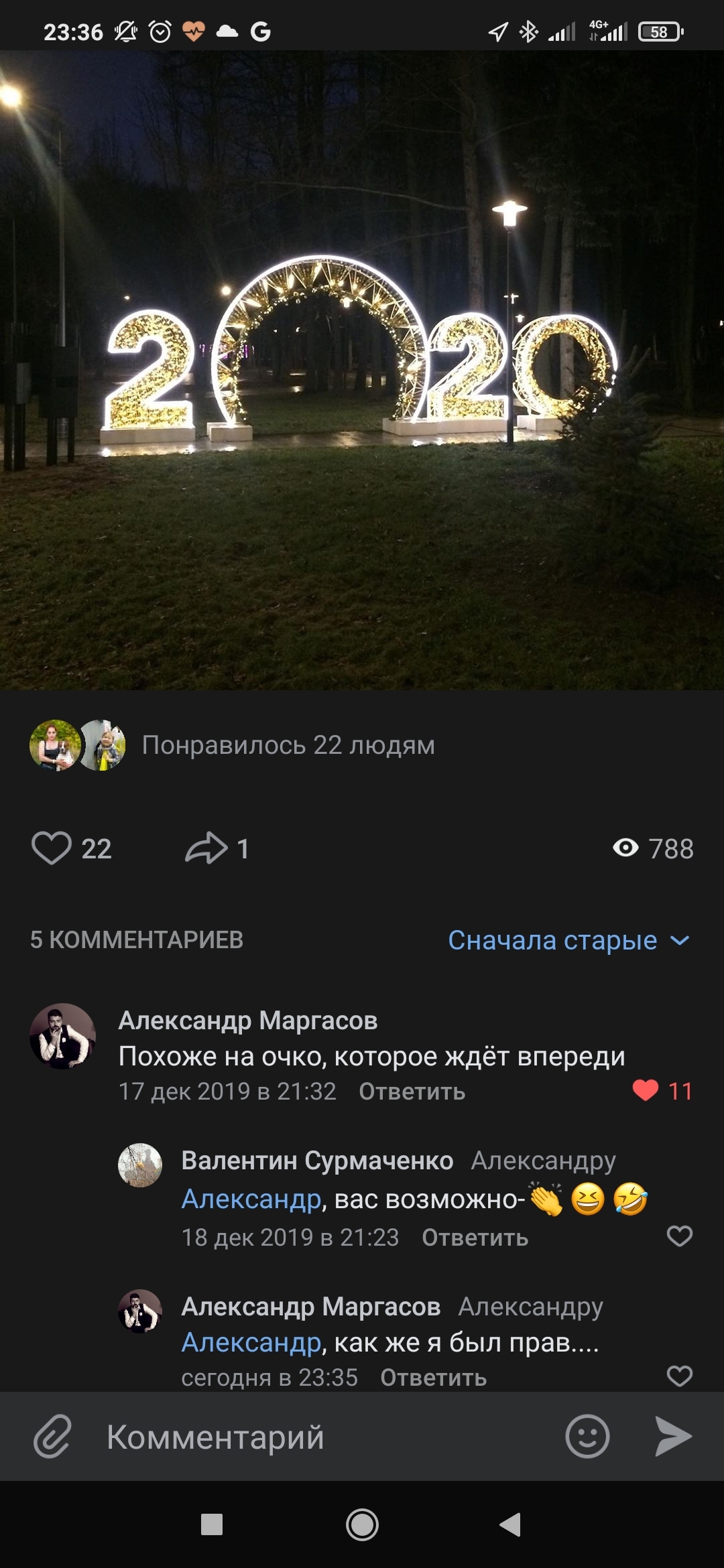
Task: Open the list of 22 people who liked
Action: (x=288, y=745)
